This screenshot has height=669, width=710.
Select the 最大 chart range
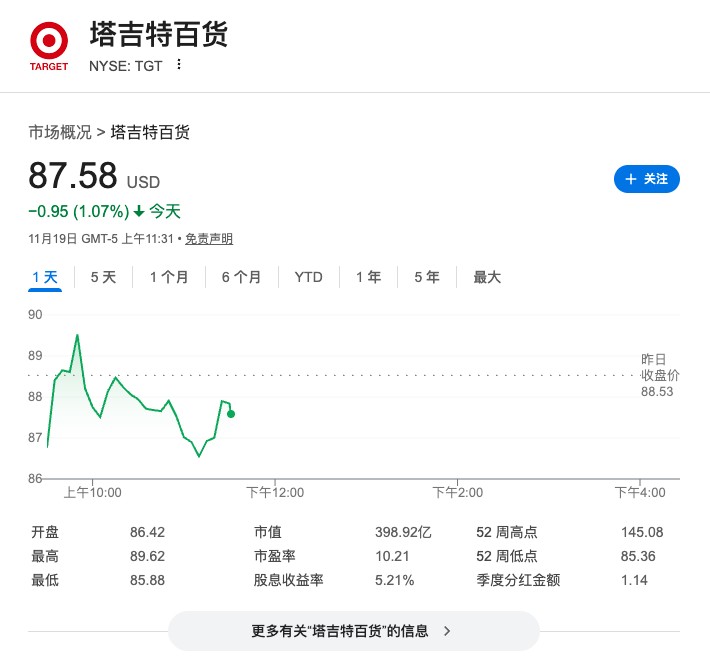487,277
